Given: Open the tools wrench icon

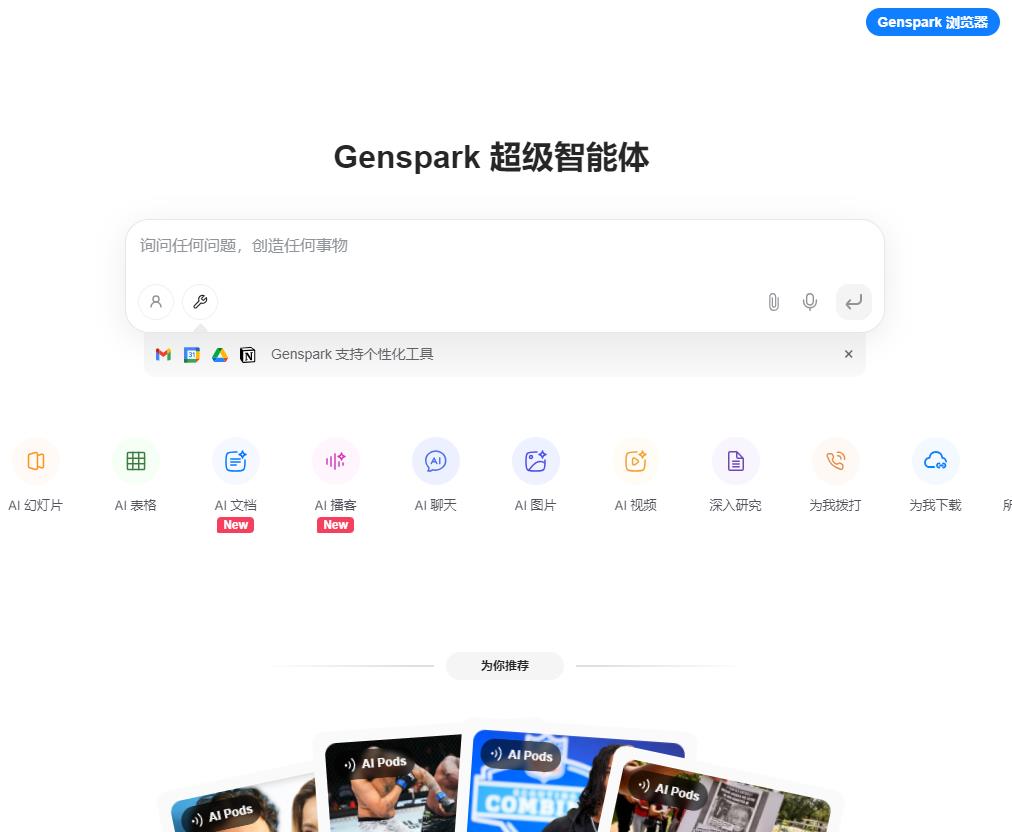Looking at the screenshot, I should [200, 301].
